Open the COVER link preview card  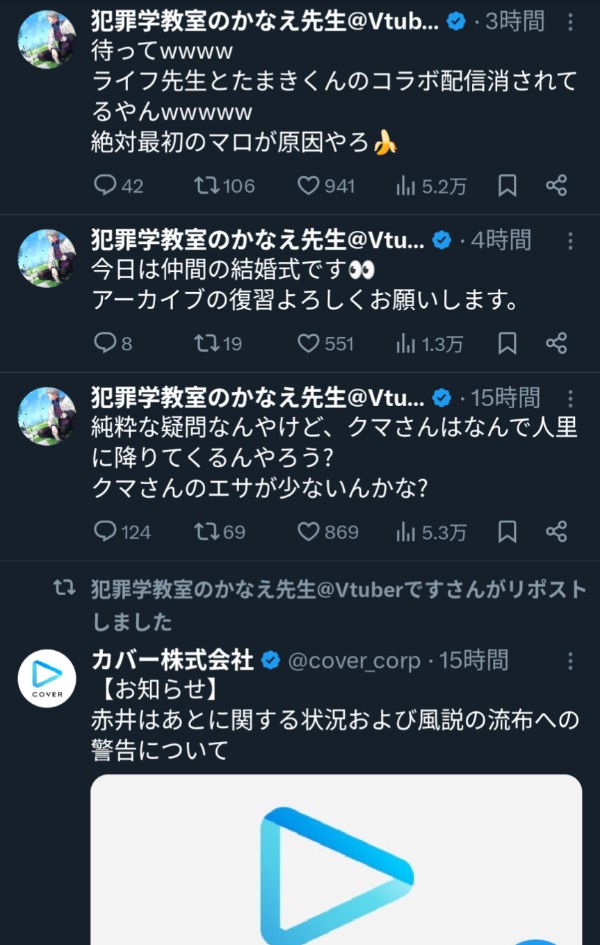click(x=336, y=860)
